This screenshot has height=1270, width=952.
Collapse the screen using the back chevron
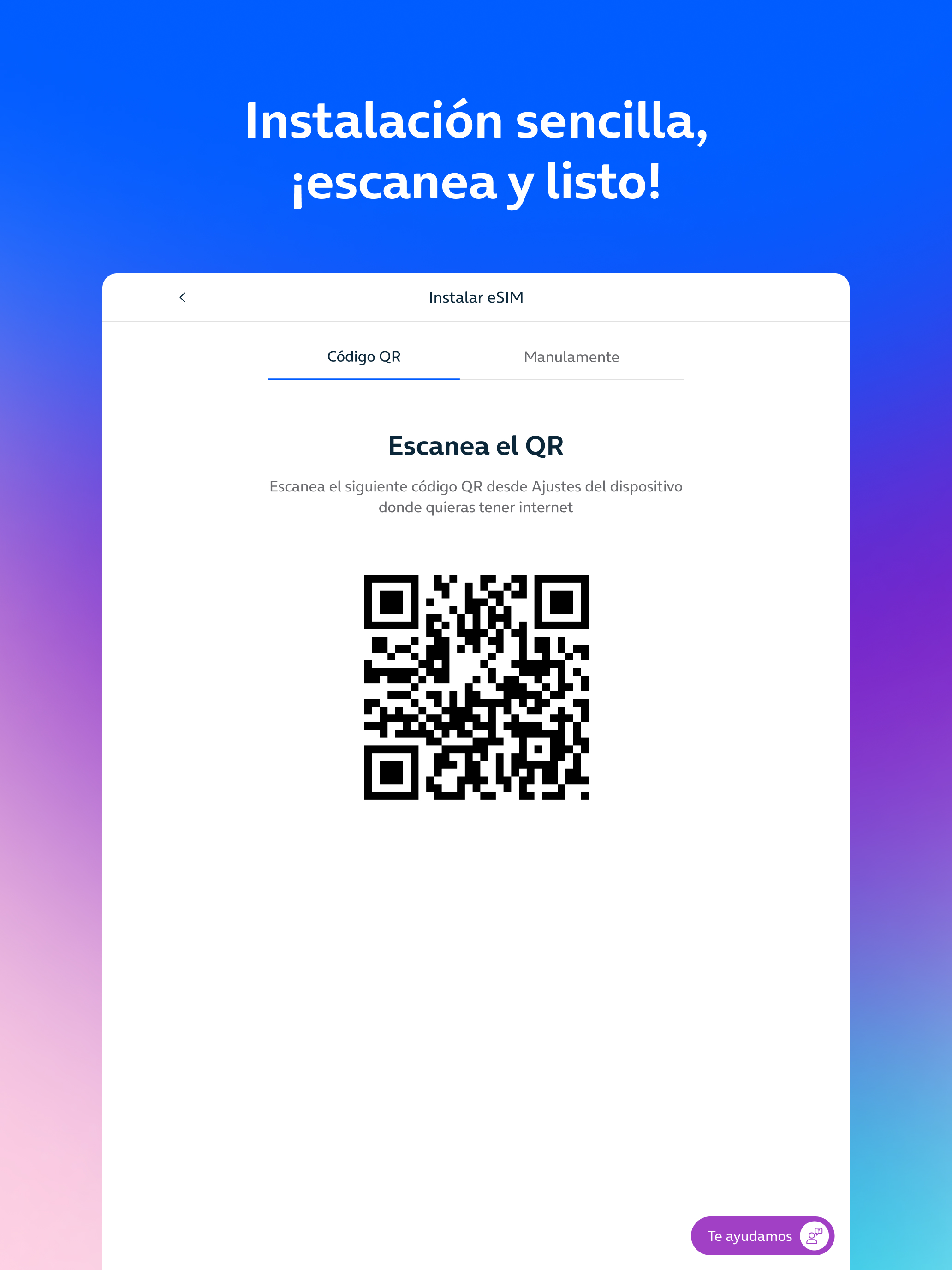click(x=183, y=297)
